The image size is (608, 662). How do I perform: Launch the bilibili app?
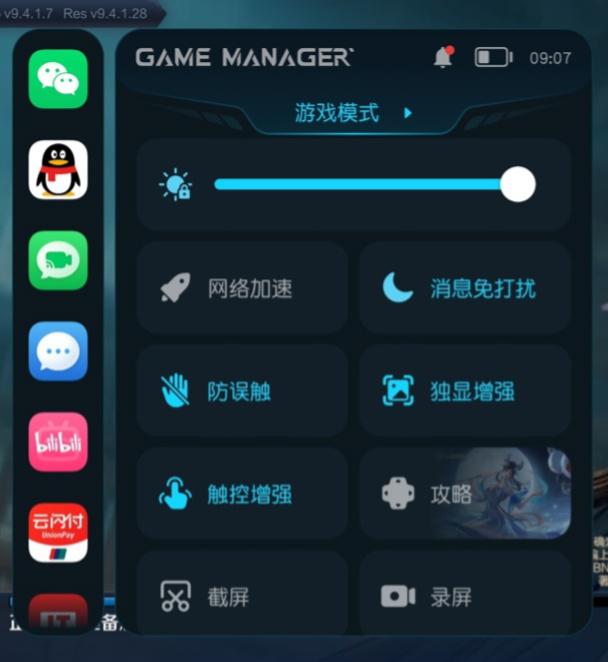[58, 442]
